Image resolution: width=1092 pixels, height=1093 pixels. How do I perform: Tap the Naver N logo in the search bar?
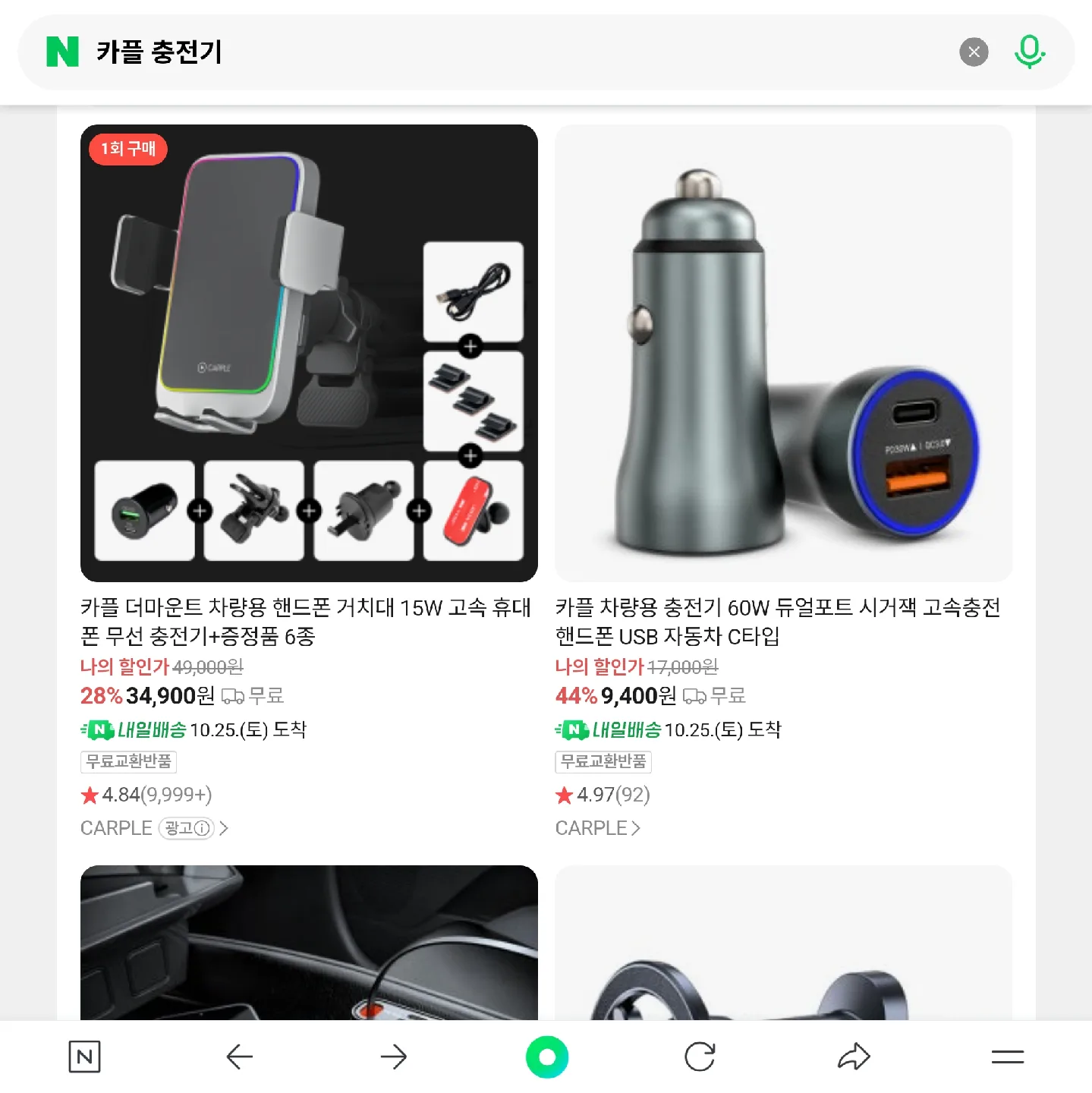(64, 52)
